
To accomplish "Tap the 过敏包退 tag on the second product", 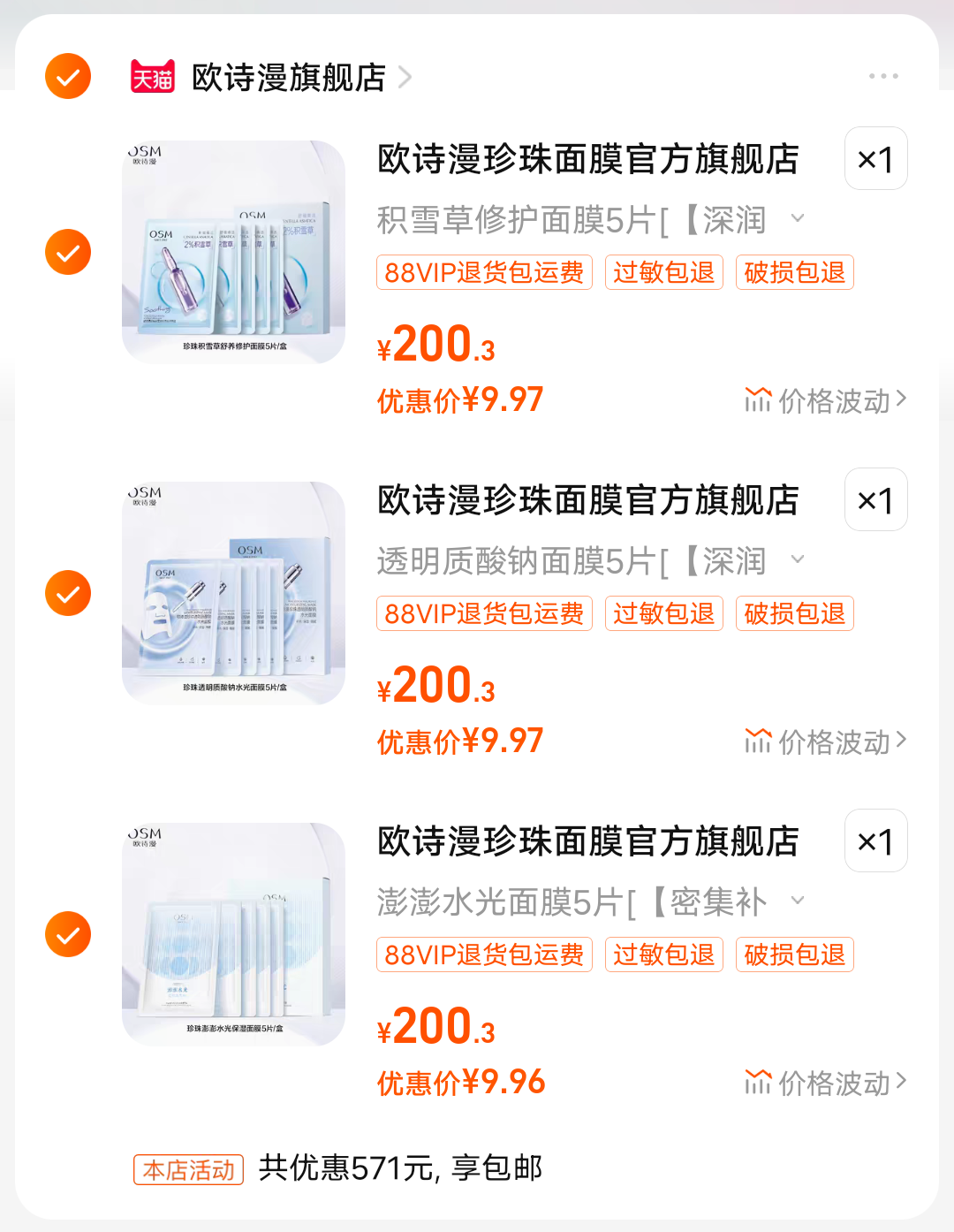I will [x=663, y=613].
